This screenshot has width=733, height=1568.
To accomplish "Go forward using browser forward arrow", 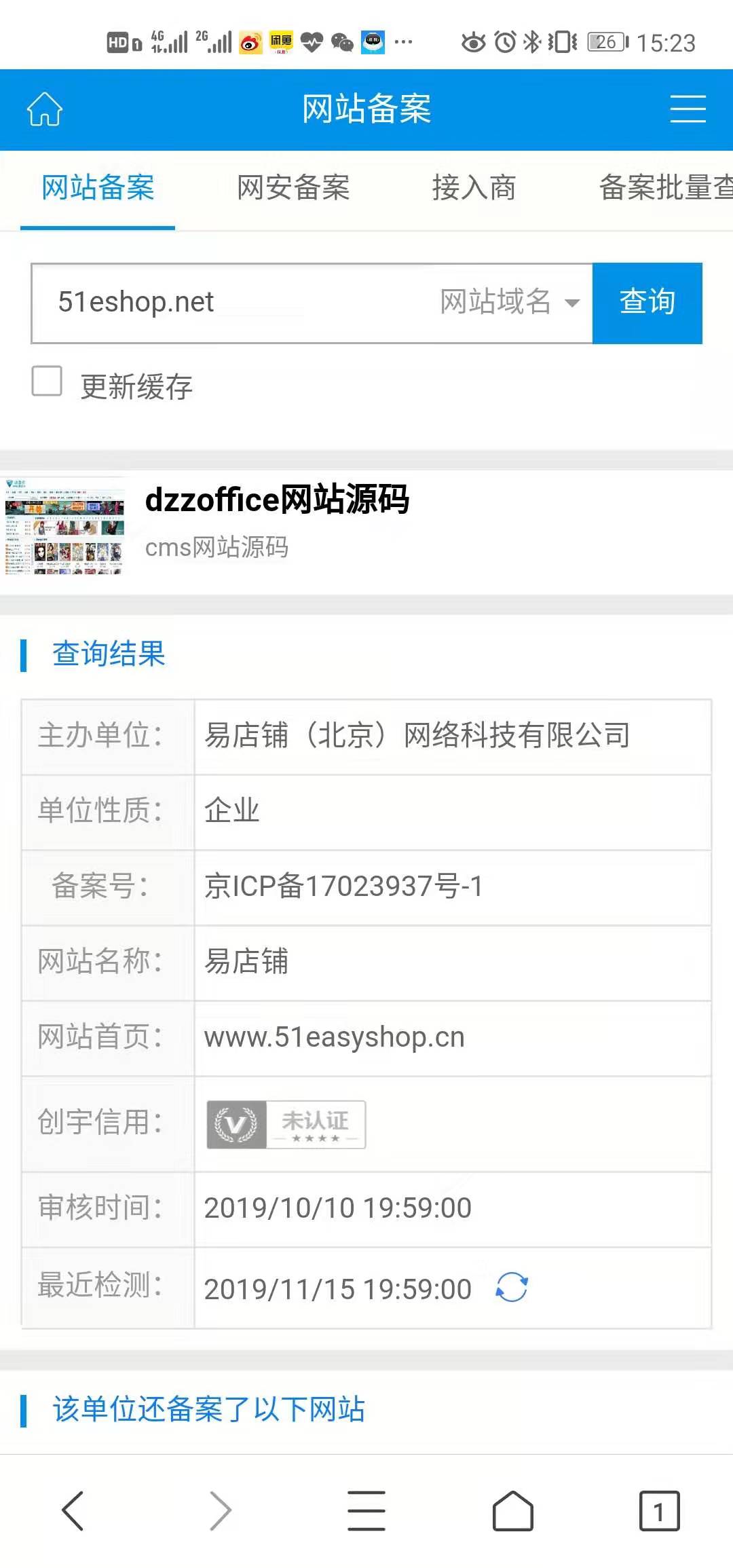I will point(221,1511).
